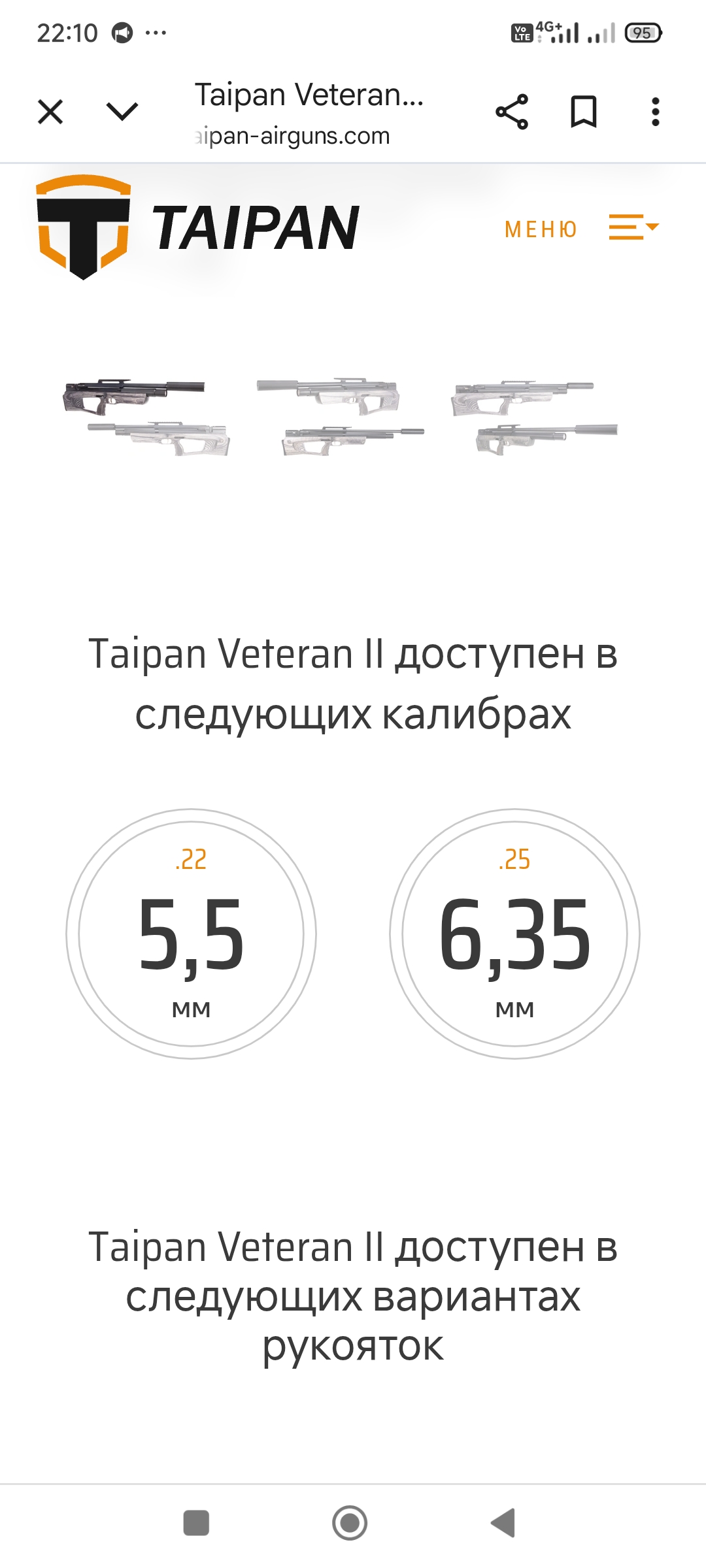Expand the tab options chevron

point(122,112)
